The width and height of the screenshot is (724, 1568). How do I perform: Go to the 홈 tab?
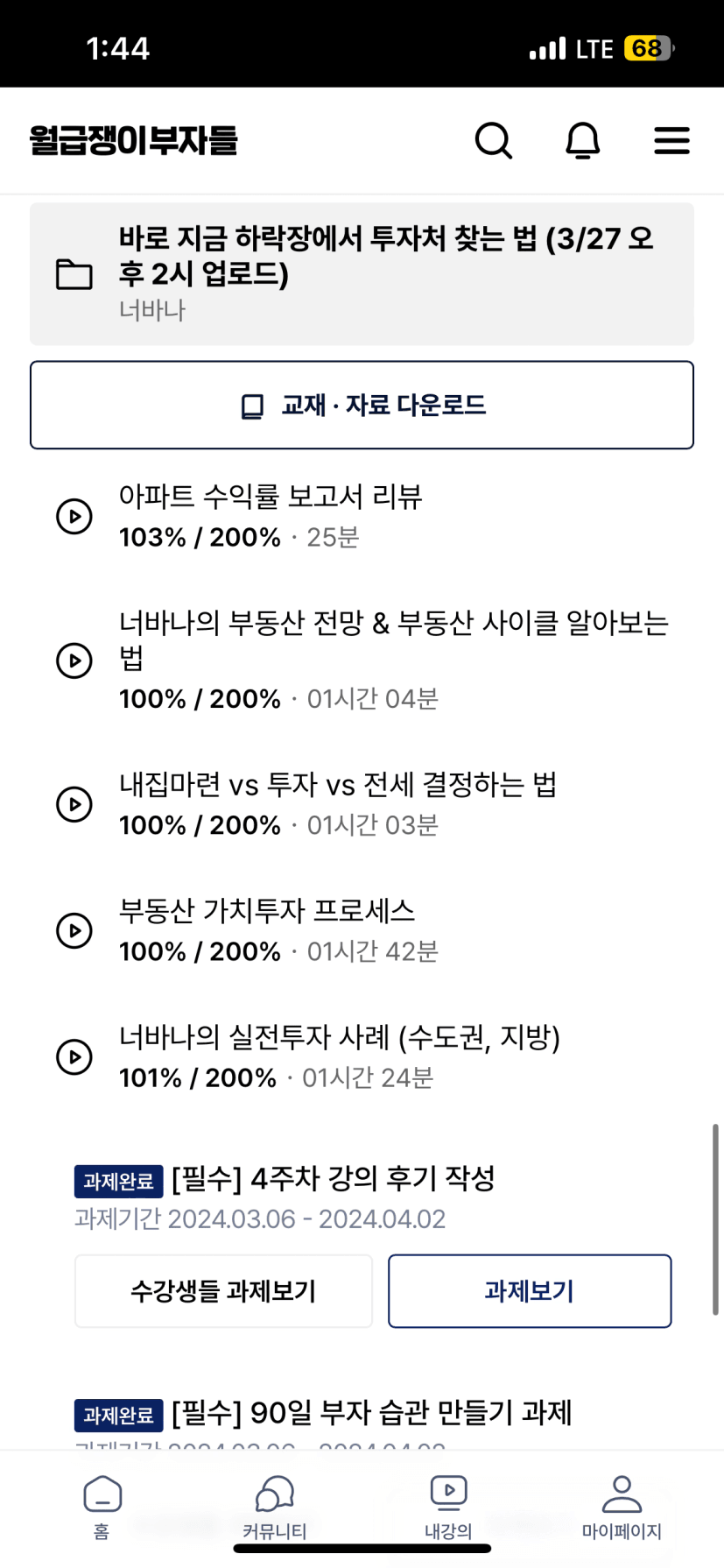click(x=102, y=1507)
